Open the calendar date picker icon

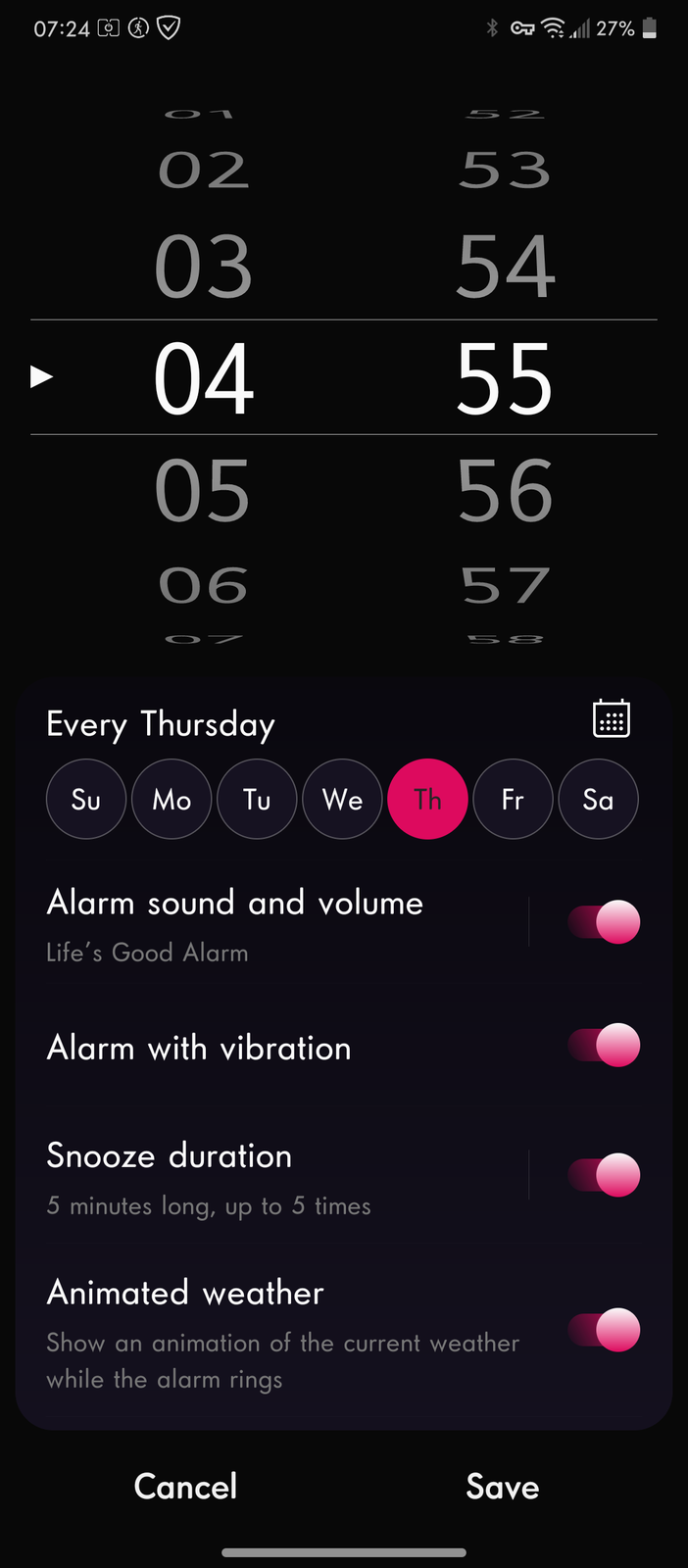click(612, 719)
